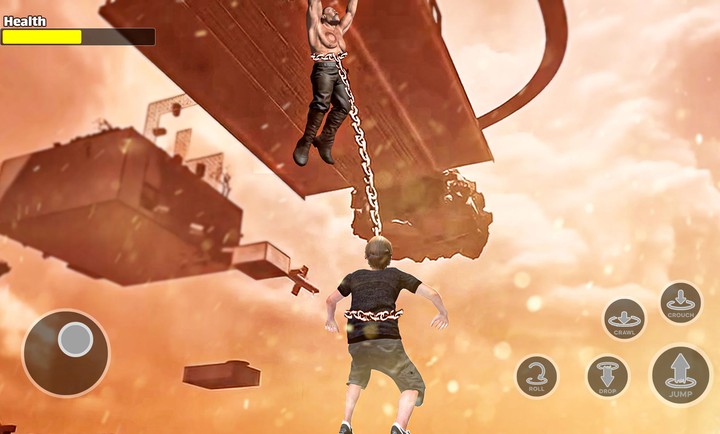Tap the Drop button
The image size is (720, 434).
pyautogui.click(x=607, y=376)
